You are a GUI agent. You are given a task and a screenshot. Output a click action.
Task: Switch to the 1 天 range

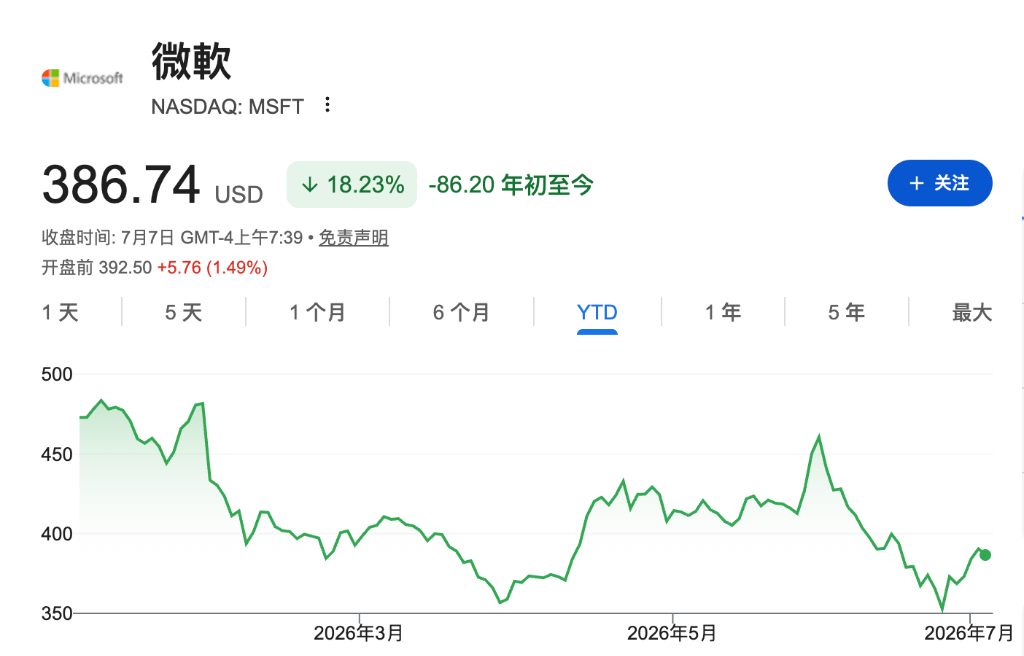click(x=60, y=312)
